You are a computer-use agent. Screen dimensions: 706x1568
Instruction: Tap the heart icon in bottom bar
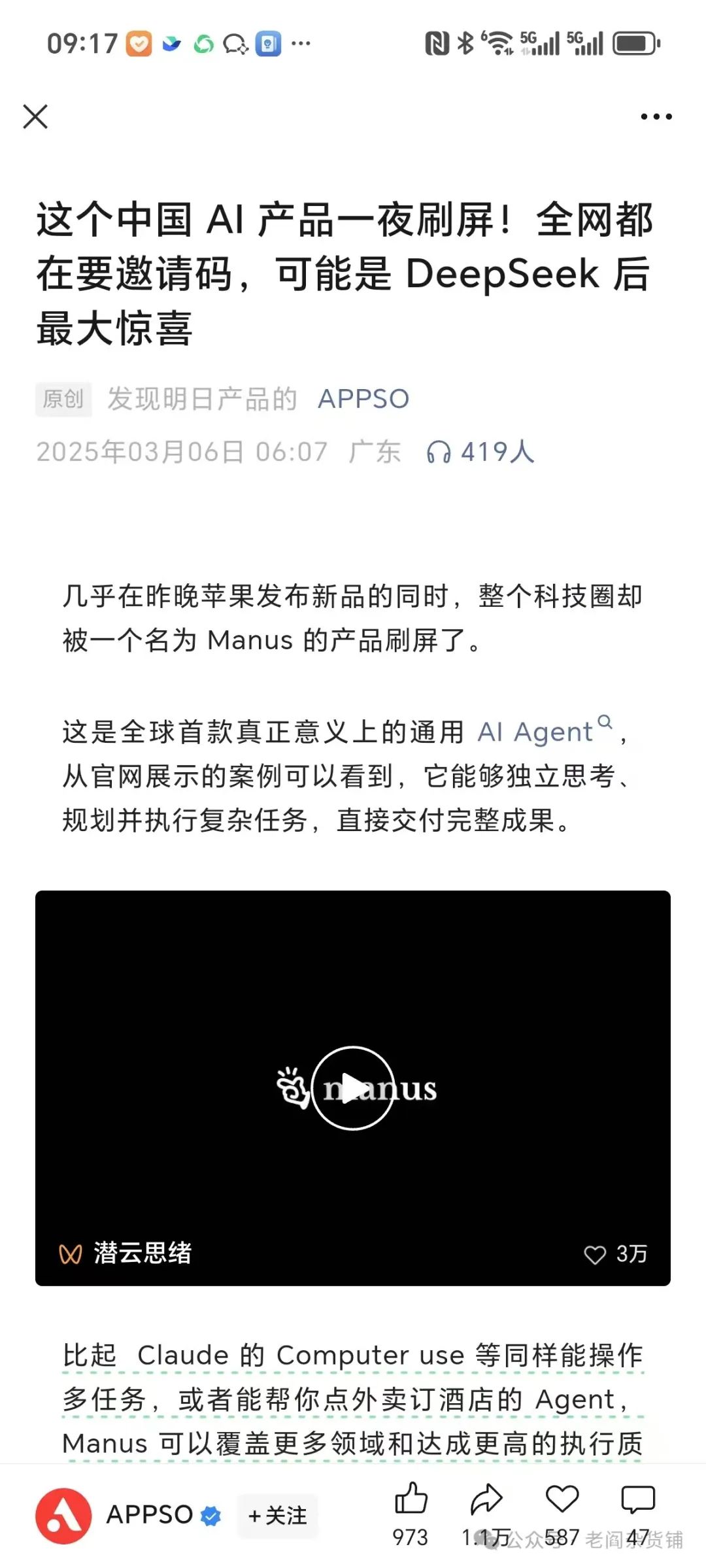[562, 1500]
